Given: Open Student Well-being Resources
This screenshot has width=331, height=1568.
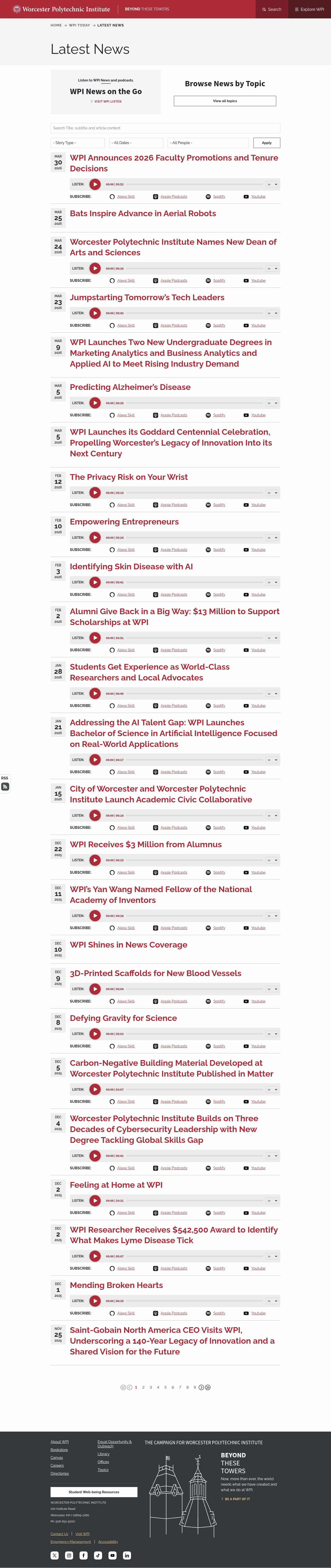Looking at the screenshot, I should coord(94,1492).
